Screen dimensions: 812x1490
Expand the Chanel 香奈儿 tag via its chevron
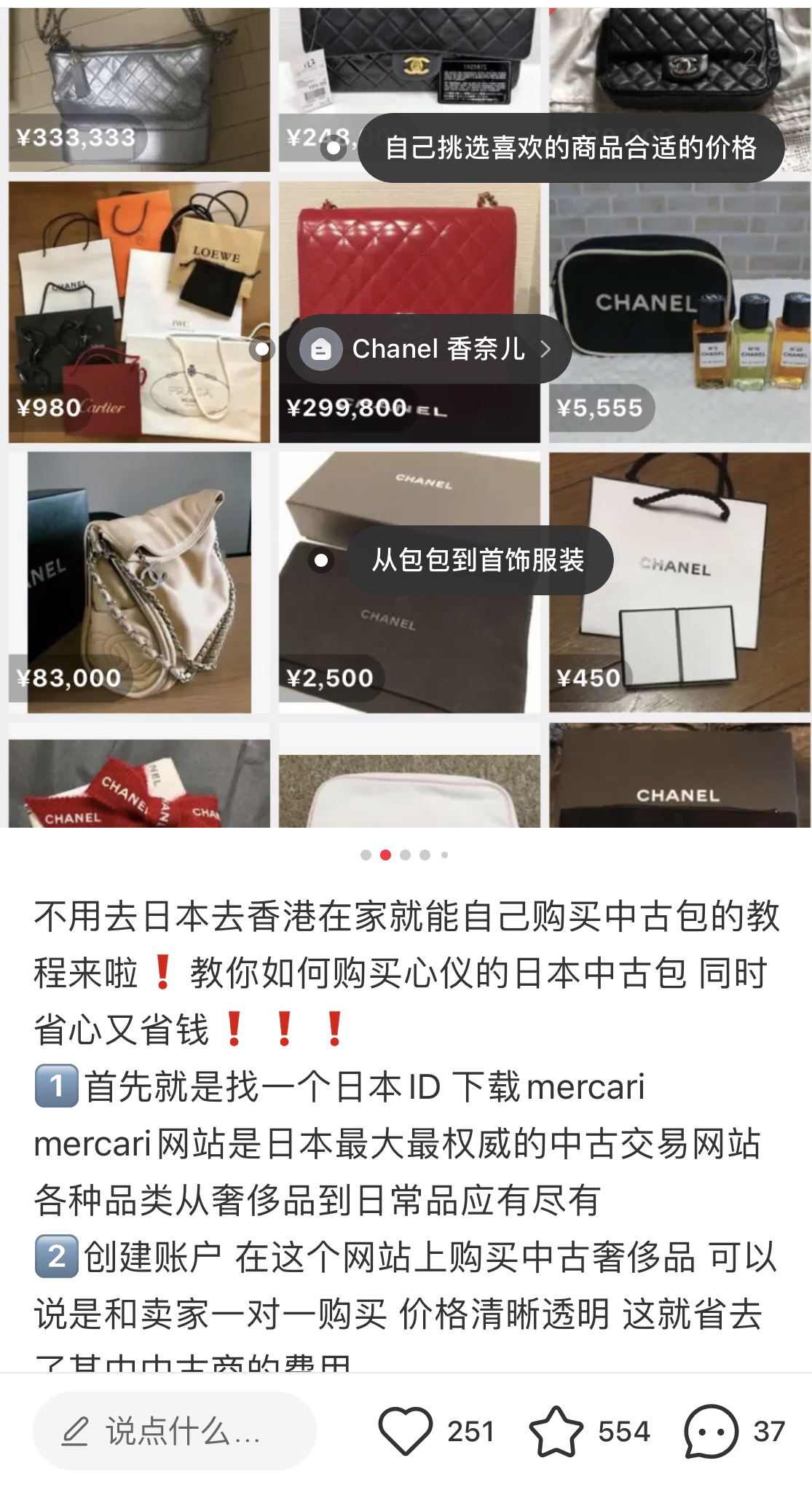pyautogui.click(x=546, y=350)
